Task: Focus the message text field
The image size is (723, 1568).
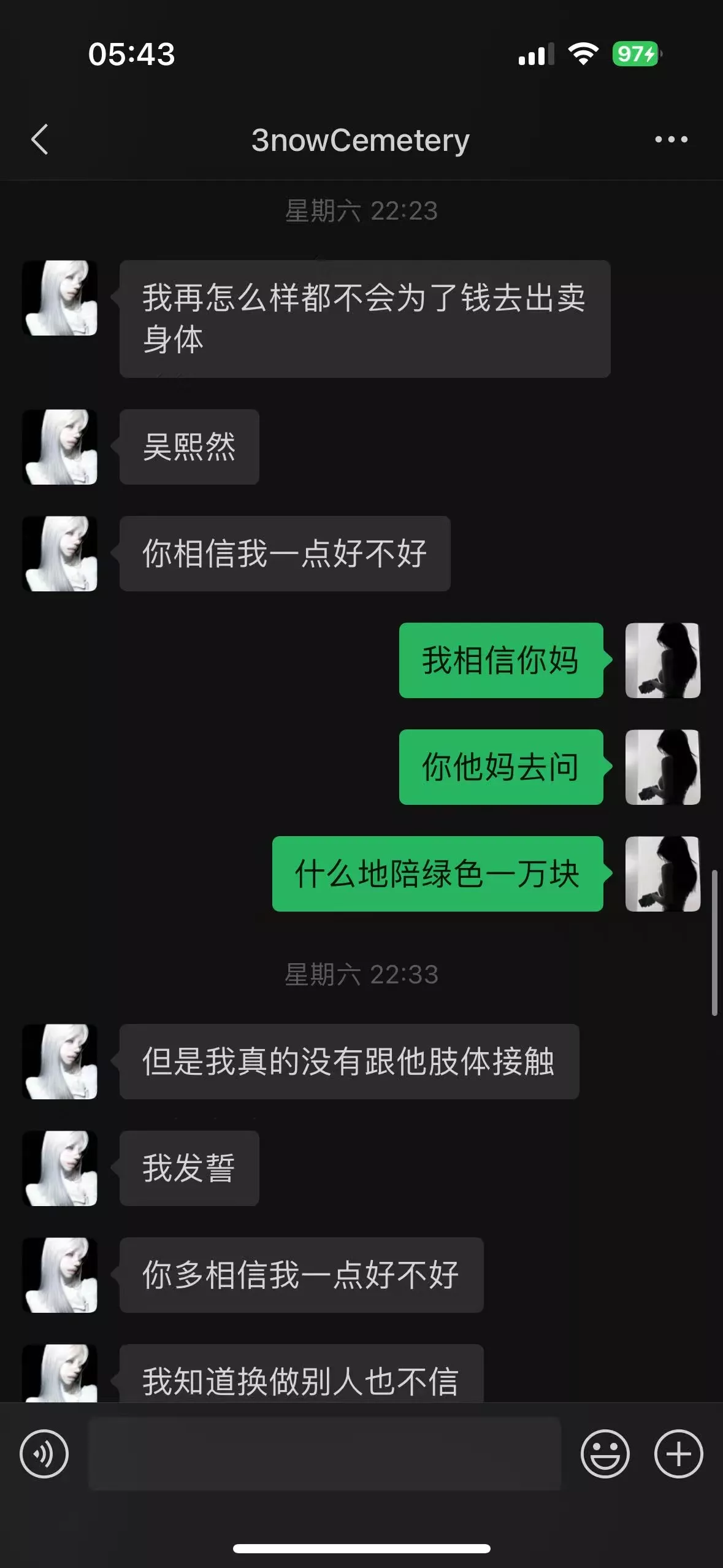Action: click(x=324, y=1453)
